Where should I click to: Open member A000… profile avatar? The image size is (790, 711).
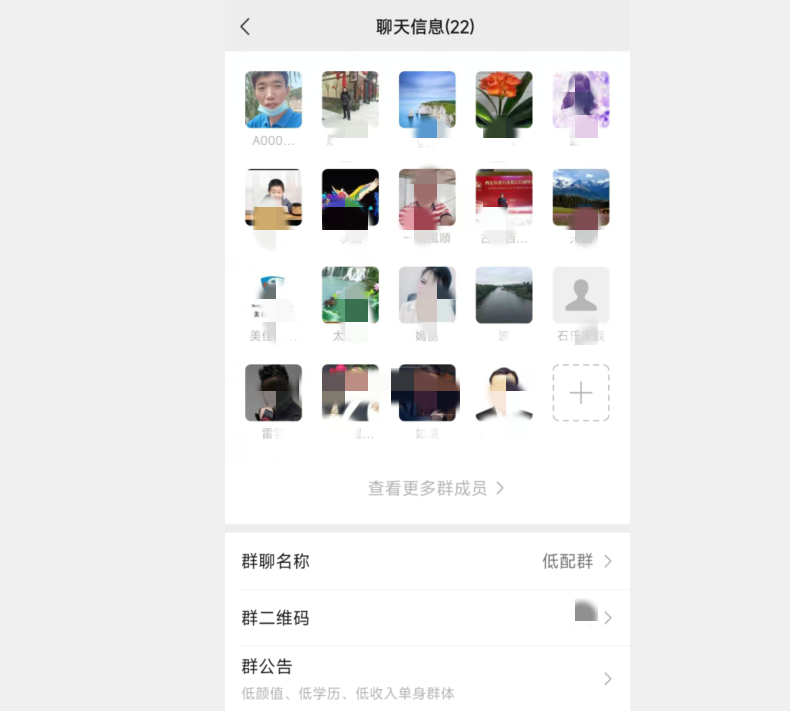pyautogui.click(x=273, y=100)
